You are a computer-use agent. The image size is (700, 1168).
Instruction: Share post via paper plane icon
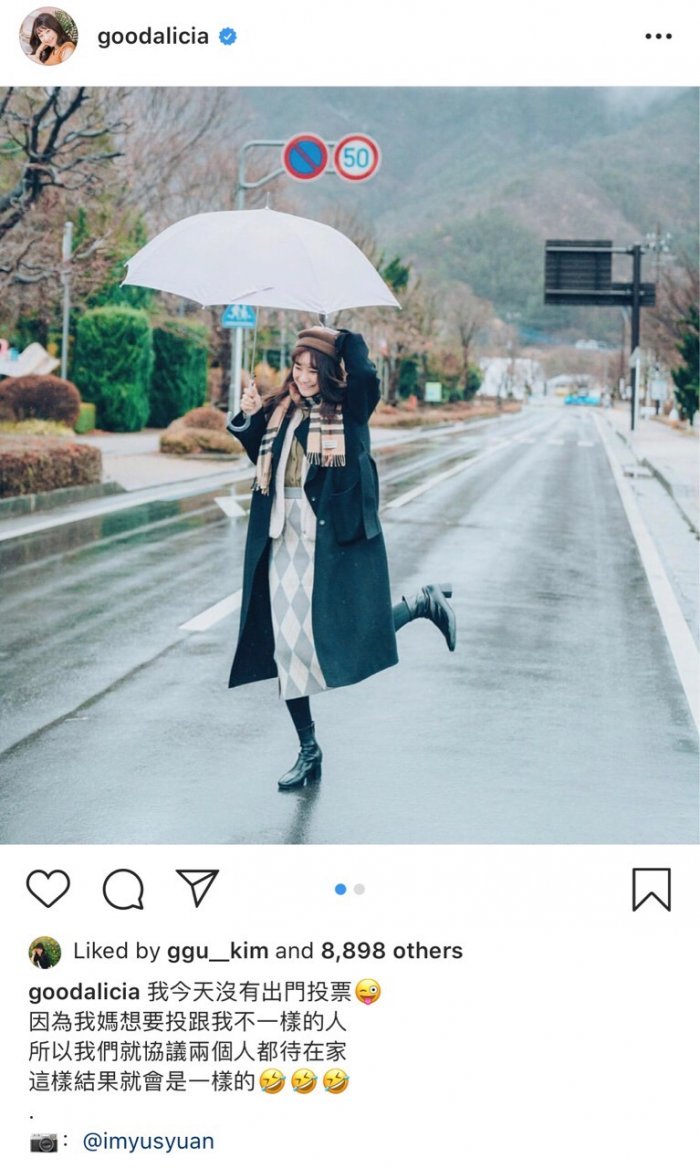197,887
